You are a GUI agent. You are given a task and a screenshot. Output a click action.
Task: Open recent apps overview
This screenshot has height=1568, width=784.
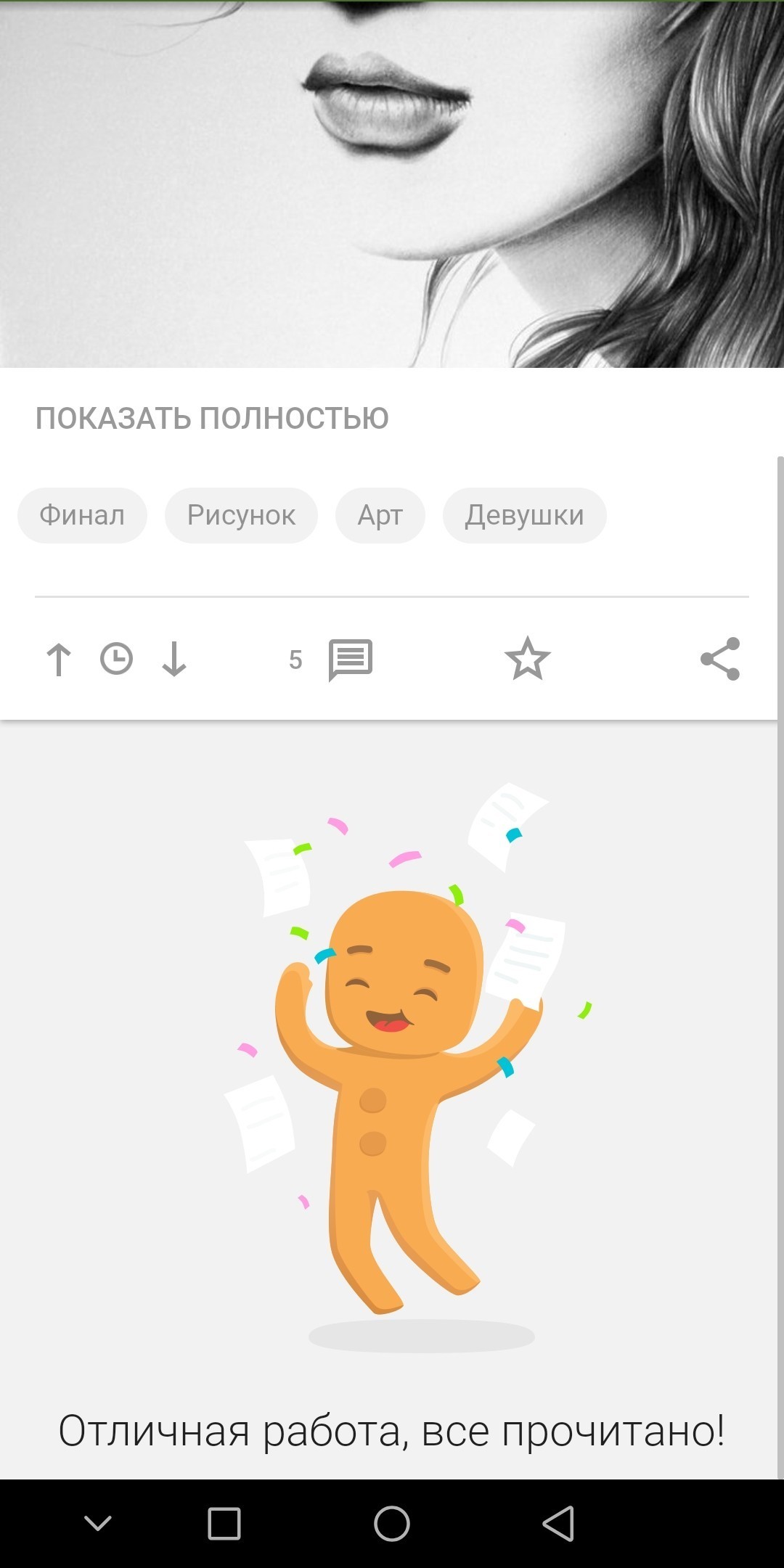pos(224,1523)
